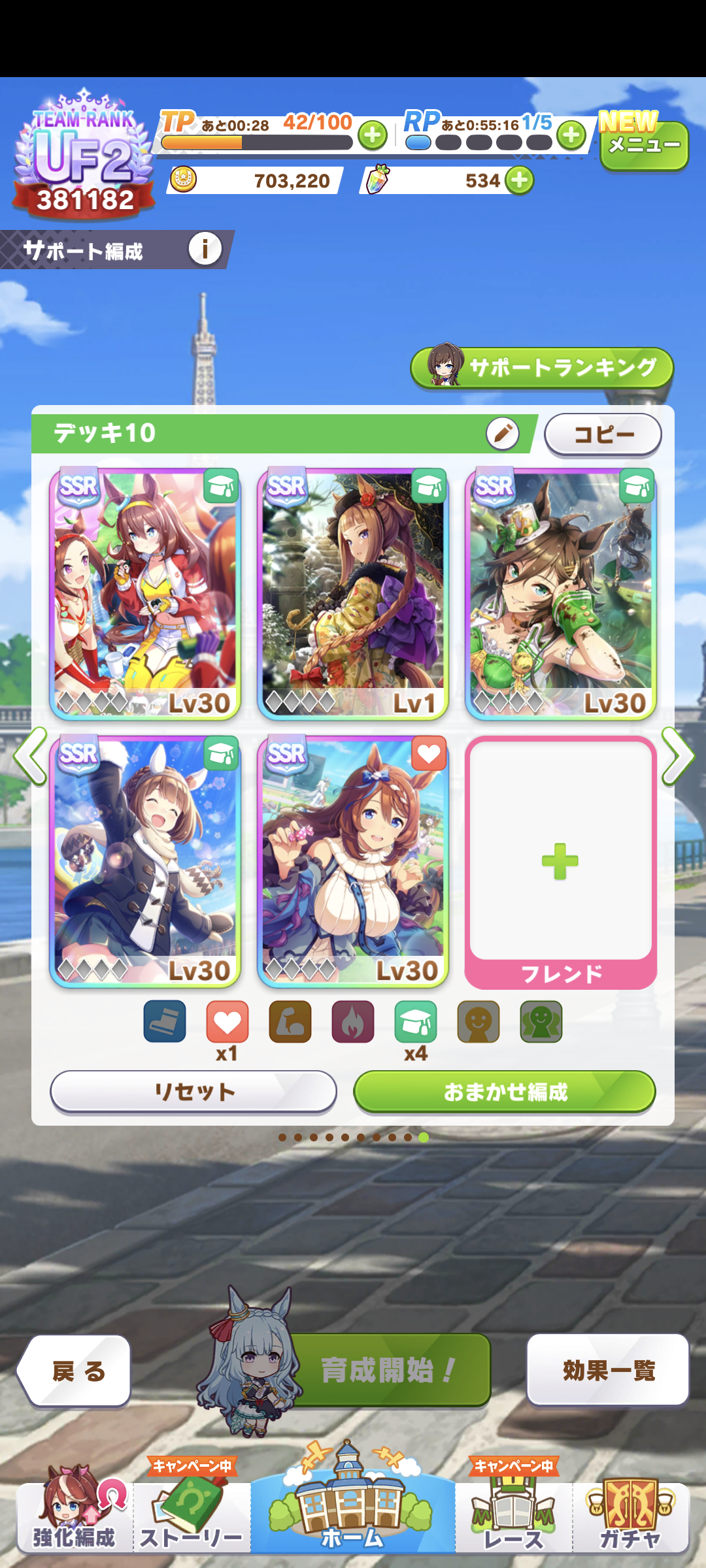
Task: Go to the next deck arrow
Action: [677, 756]
